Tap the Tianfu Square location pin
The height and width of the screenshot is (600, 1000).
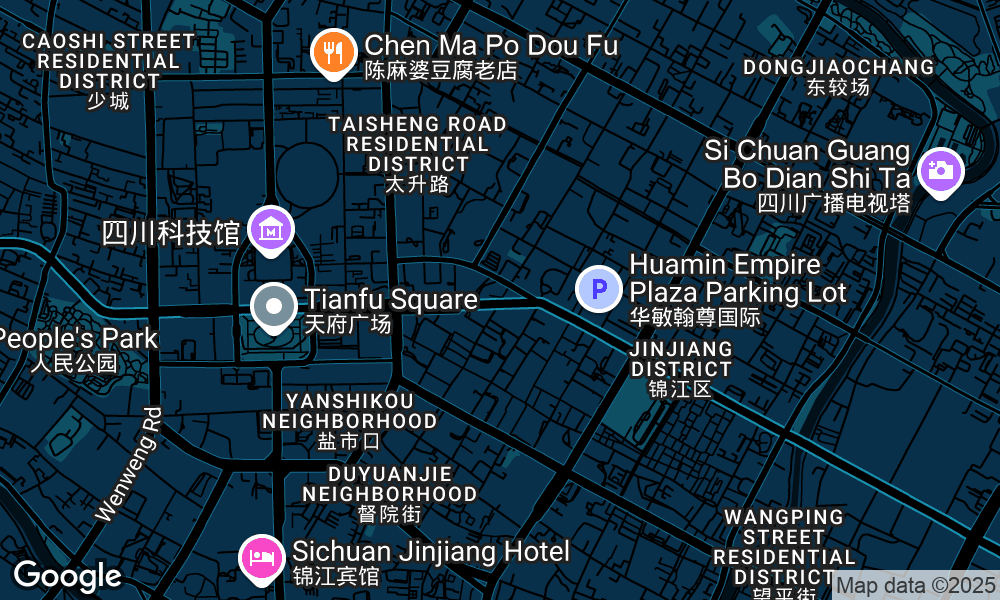[x=274, y=307]
